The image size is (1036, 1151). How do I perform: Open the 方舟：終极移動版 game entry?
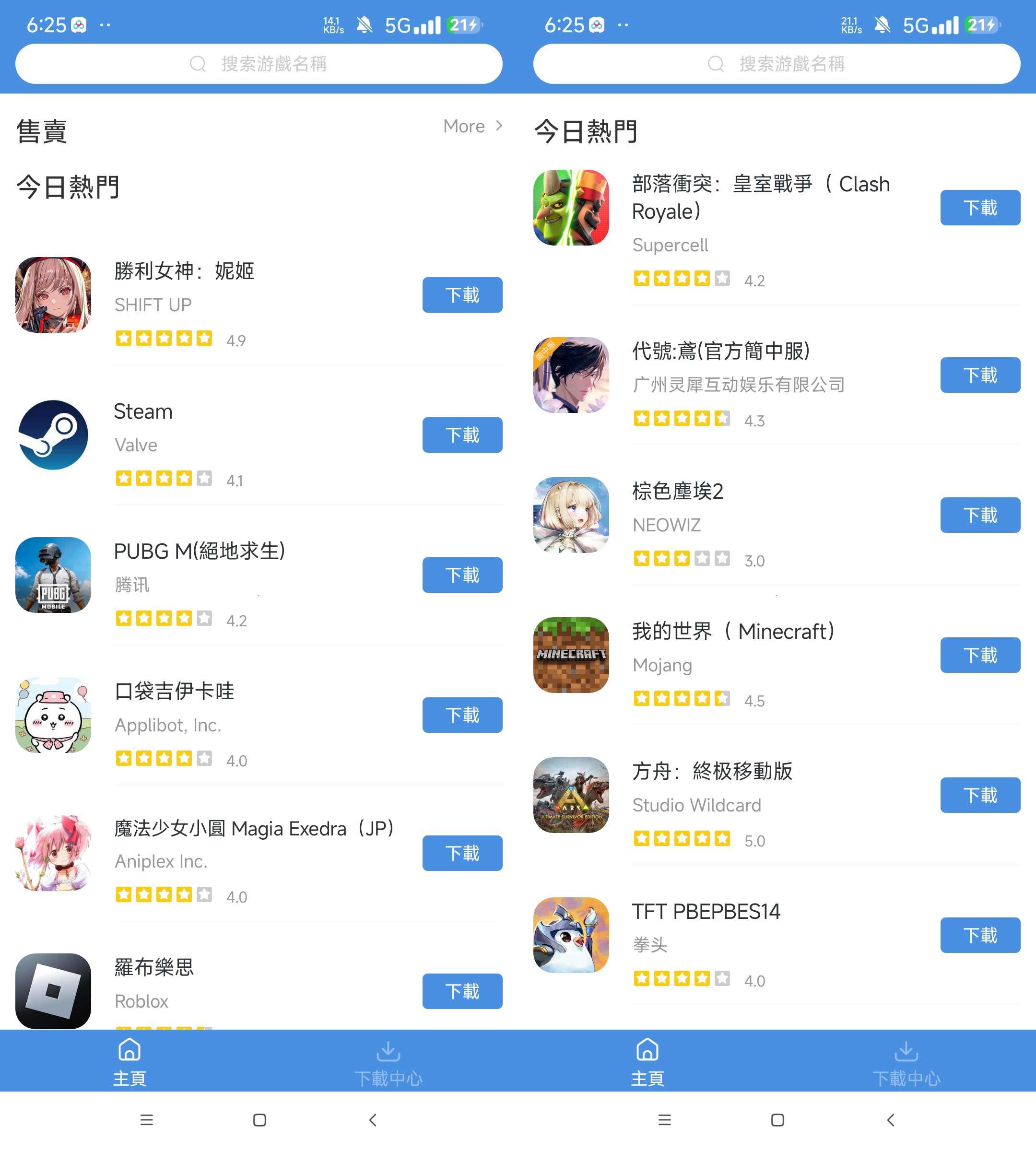pyautogui.click(x=712, y=771)
